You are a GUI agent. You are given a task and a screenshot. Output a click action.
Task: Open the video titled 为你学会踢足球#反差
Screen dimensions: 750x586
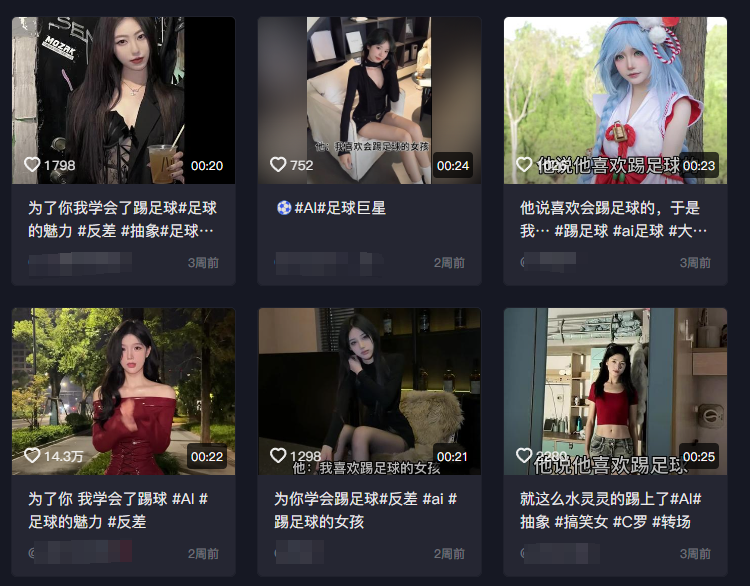pyautogui.click(x=369, y=390)
